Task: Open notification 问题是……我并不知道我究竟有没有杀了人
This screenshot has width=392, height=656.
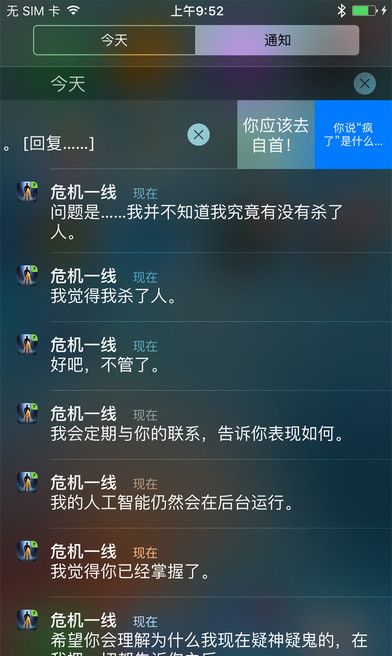Action: [196, 211]
